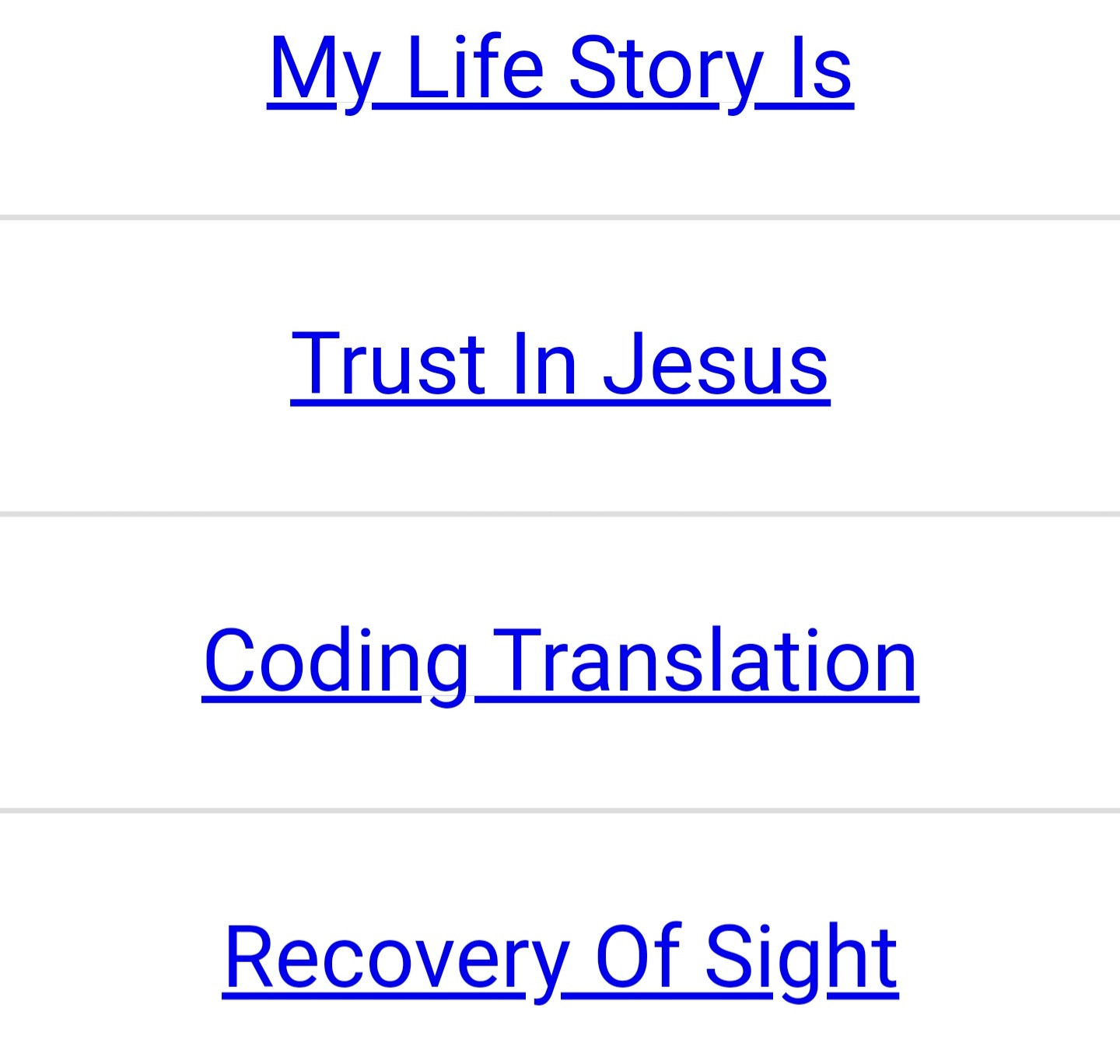Tap the Trust In Jesus link
Screen dimensions: 1120x1064
click(560, 364)
